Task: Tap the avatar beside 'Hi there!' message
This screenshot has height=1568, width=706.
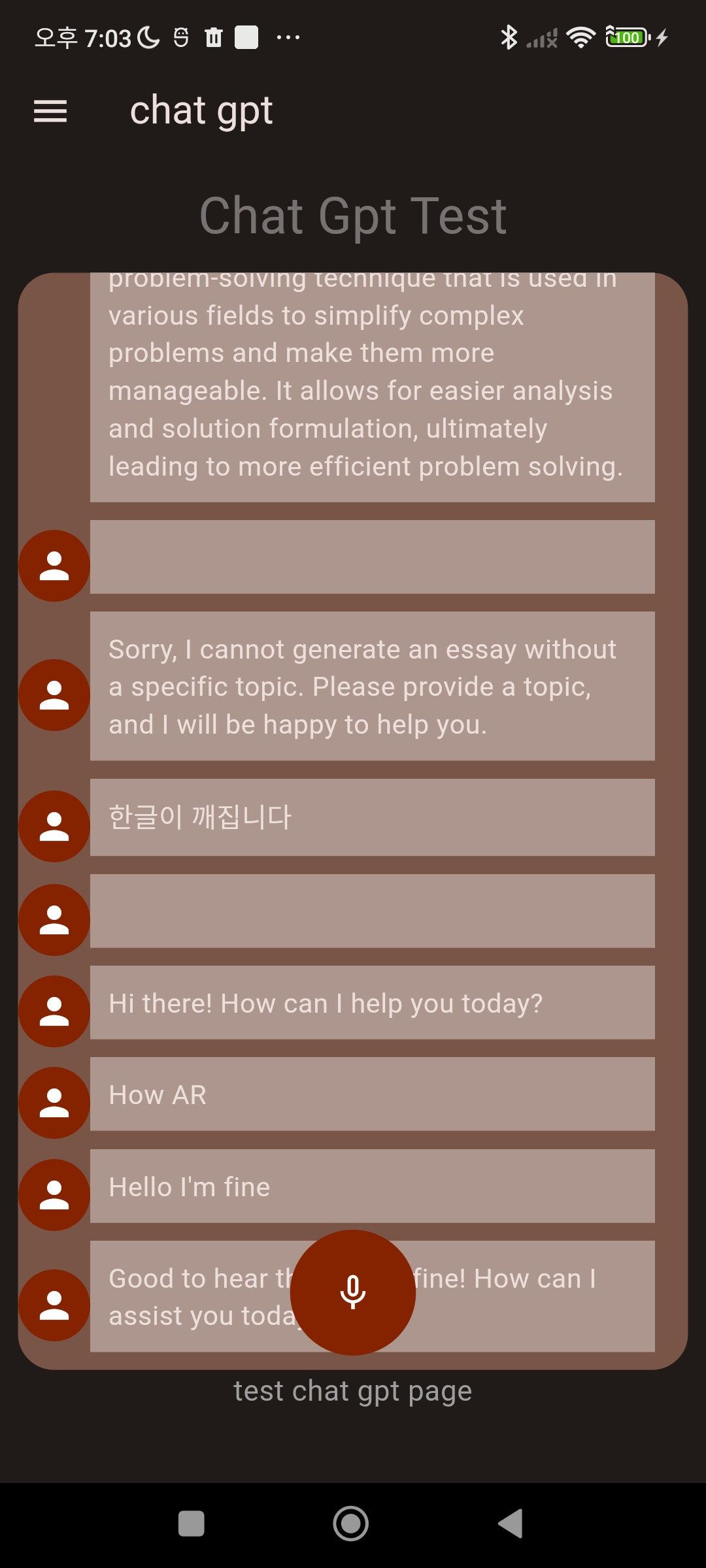Action: 54,1011
